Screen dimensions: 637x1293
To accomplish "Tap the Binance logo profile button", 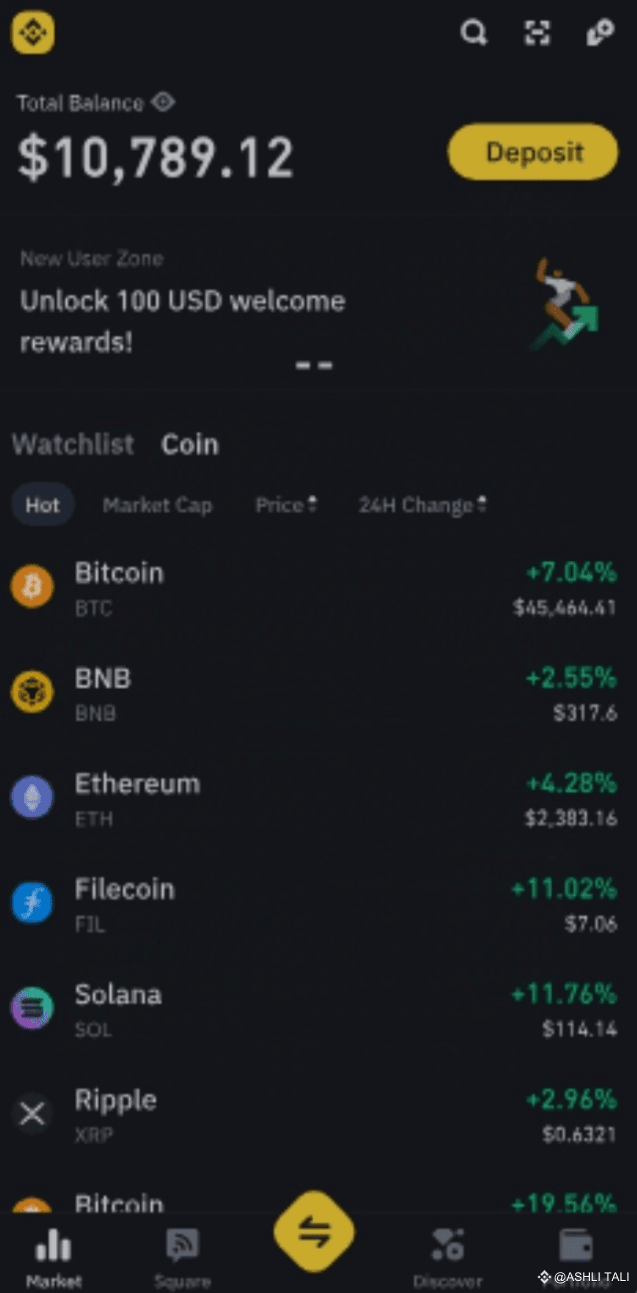I will pos(33,34).
